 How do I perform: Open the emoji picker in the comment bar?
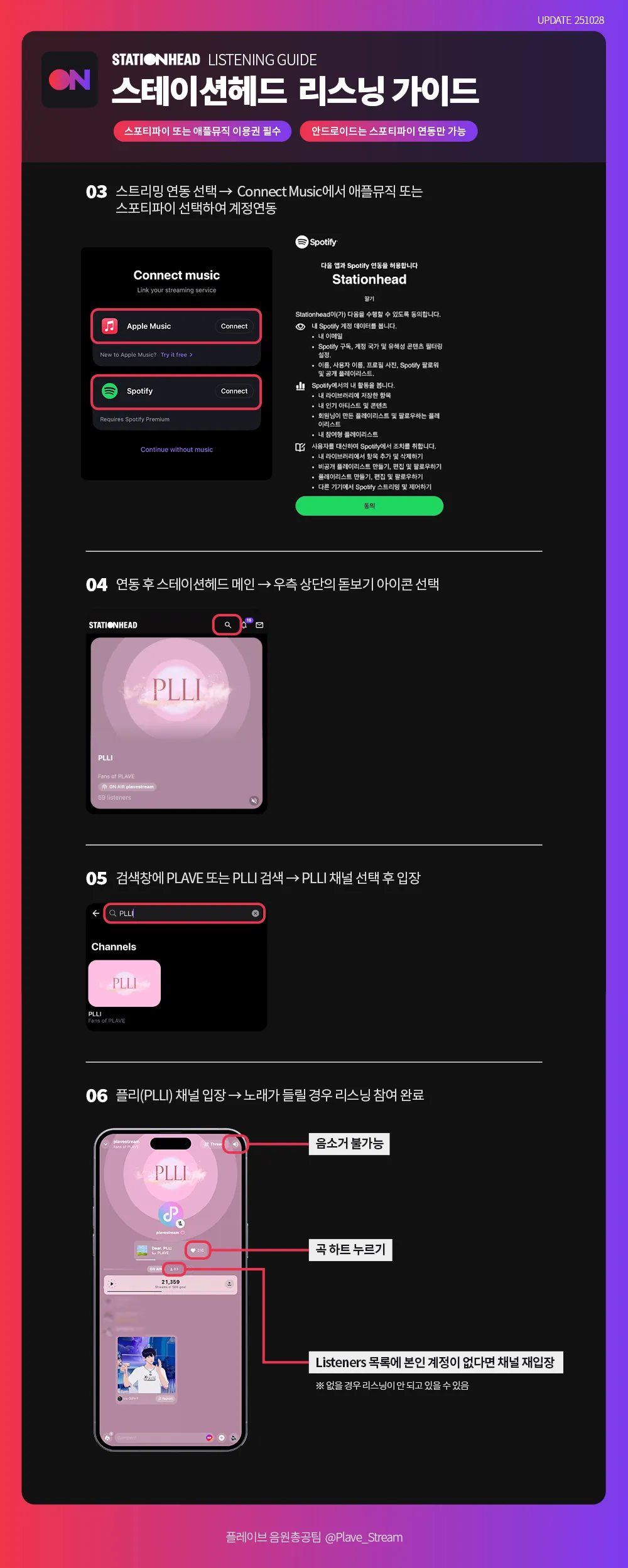tap(208, 1437)
